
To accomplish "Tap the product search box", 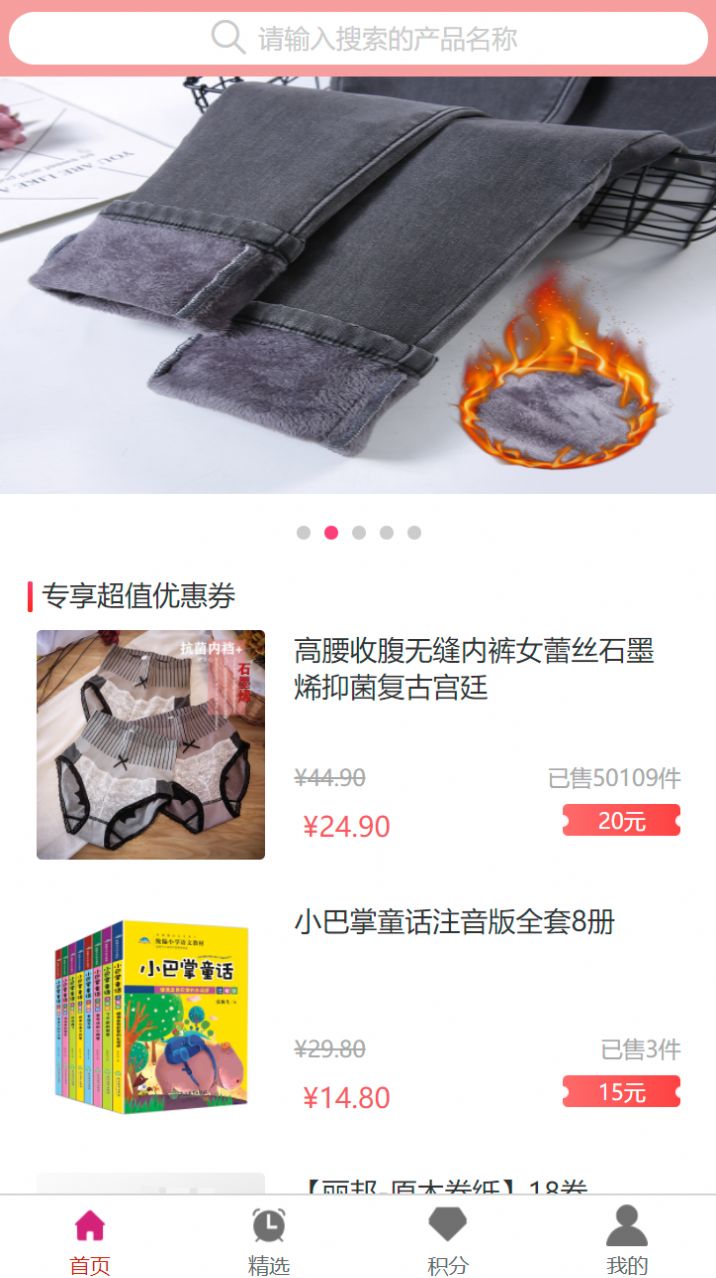I will click(358, 39).
